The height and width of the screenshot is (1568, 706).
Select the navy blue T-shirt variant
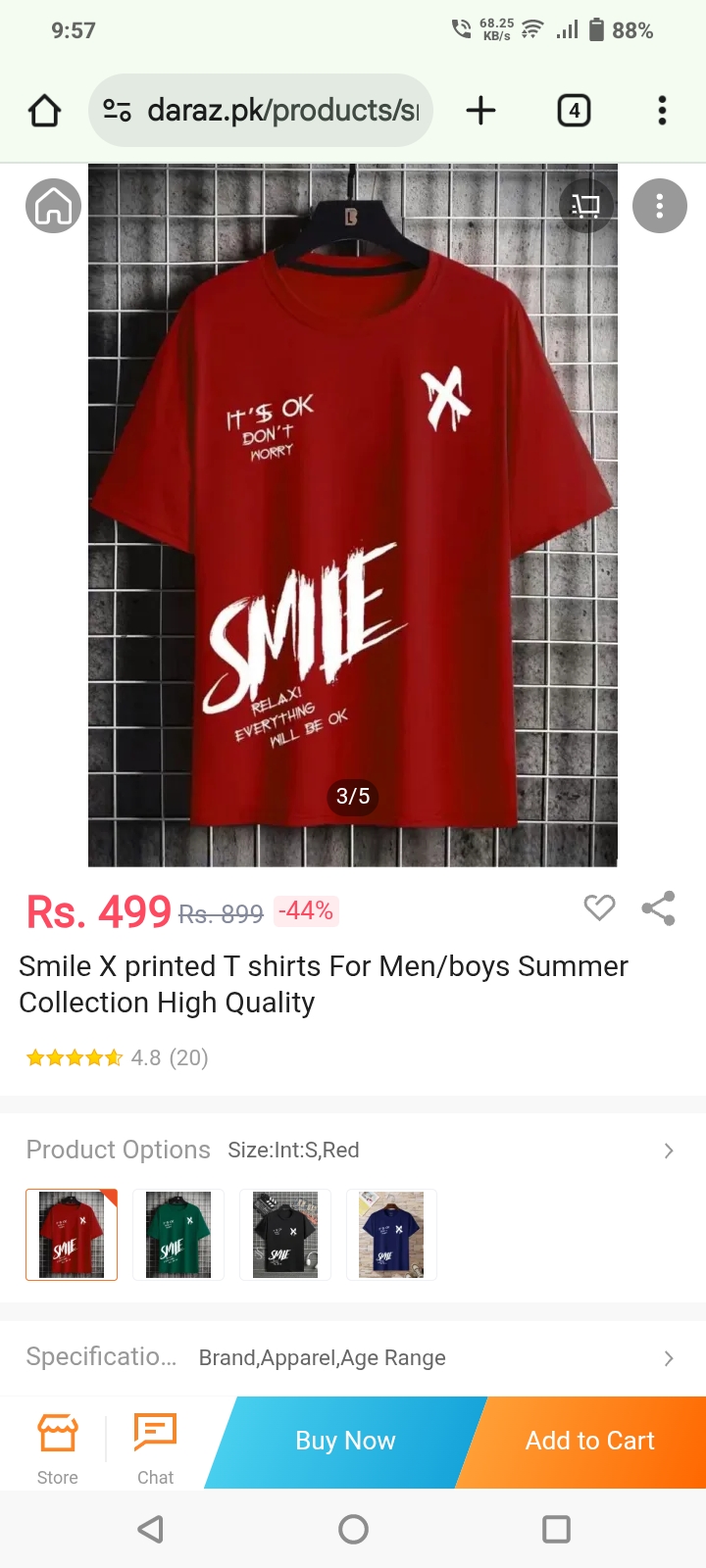tap(391, 1235)
